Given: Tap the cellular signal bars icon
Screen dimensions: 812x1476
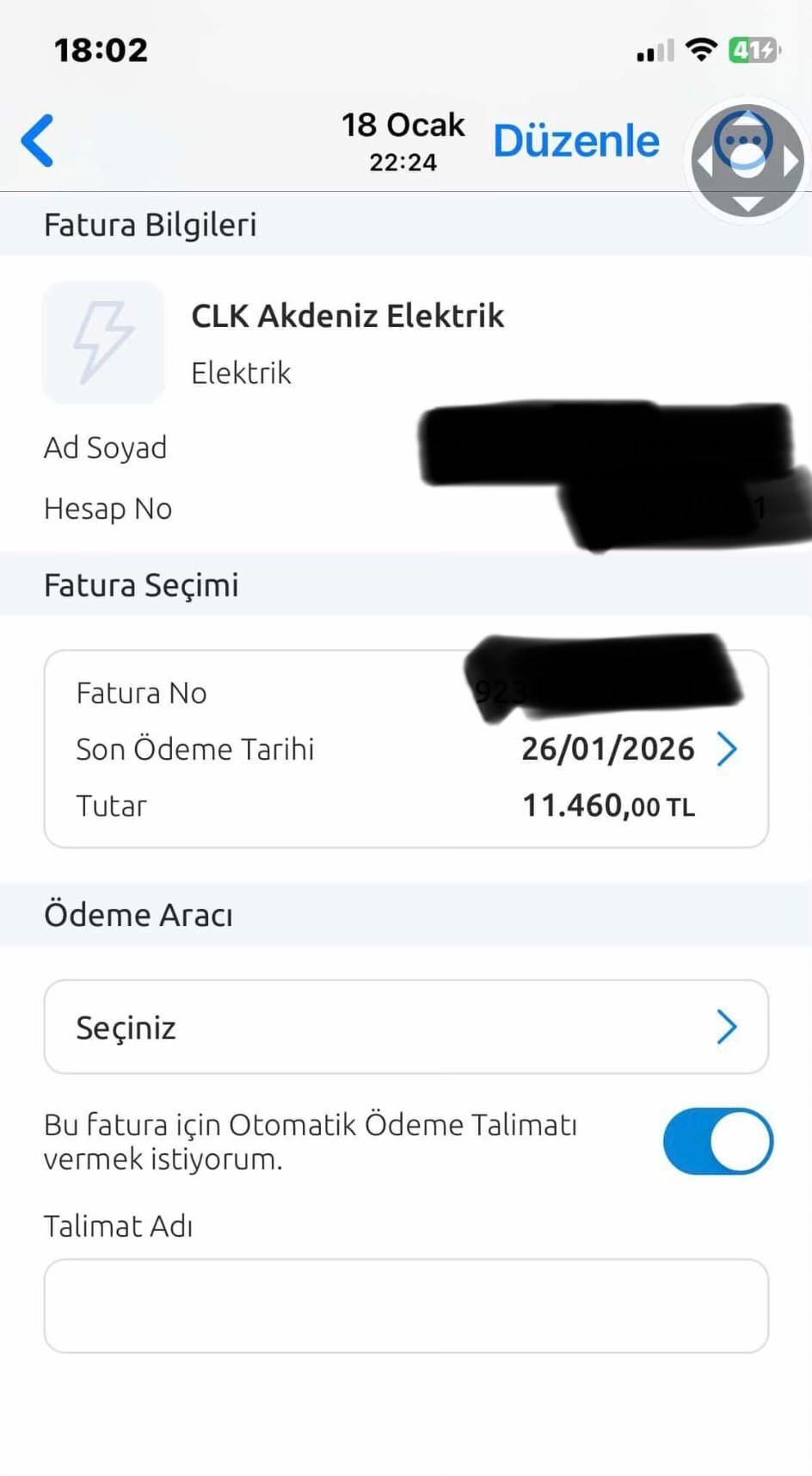Looking at the screenshot, I should (653, 52).
